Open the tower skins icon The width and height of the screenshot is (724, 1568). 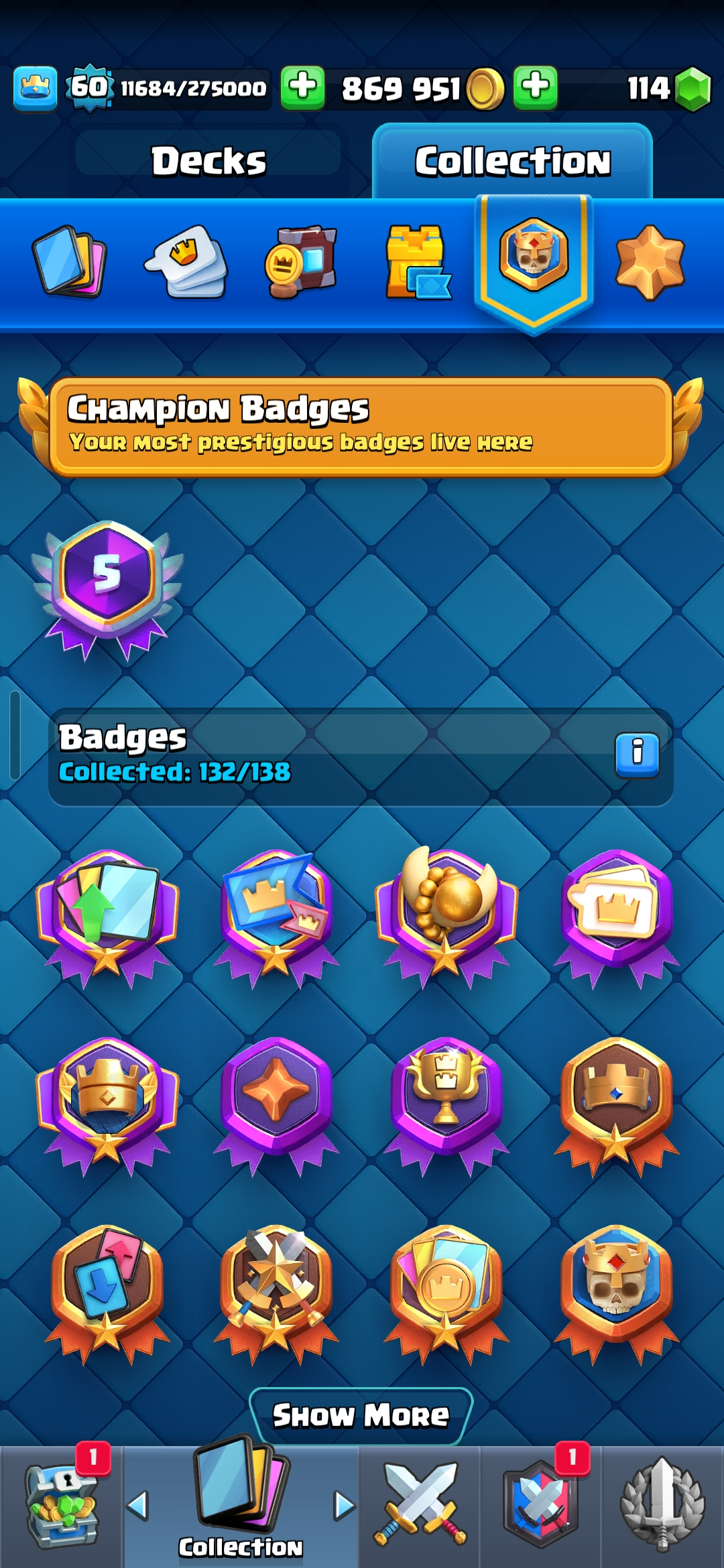click(417, 262)
